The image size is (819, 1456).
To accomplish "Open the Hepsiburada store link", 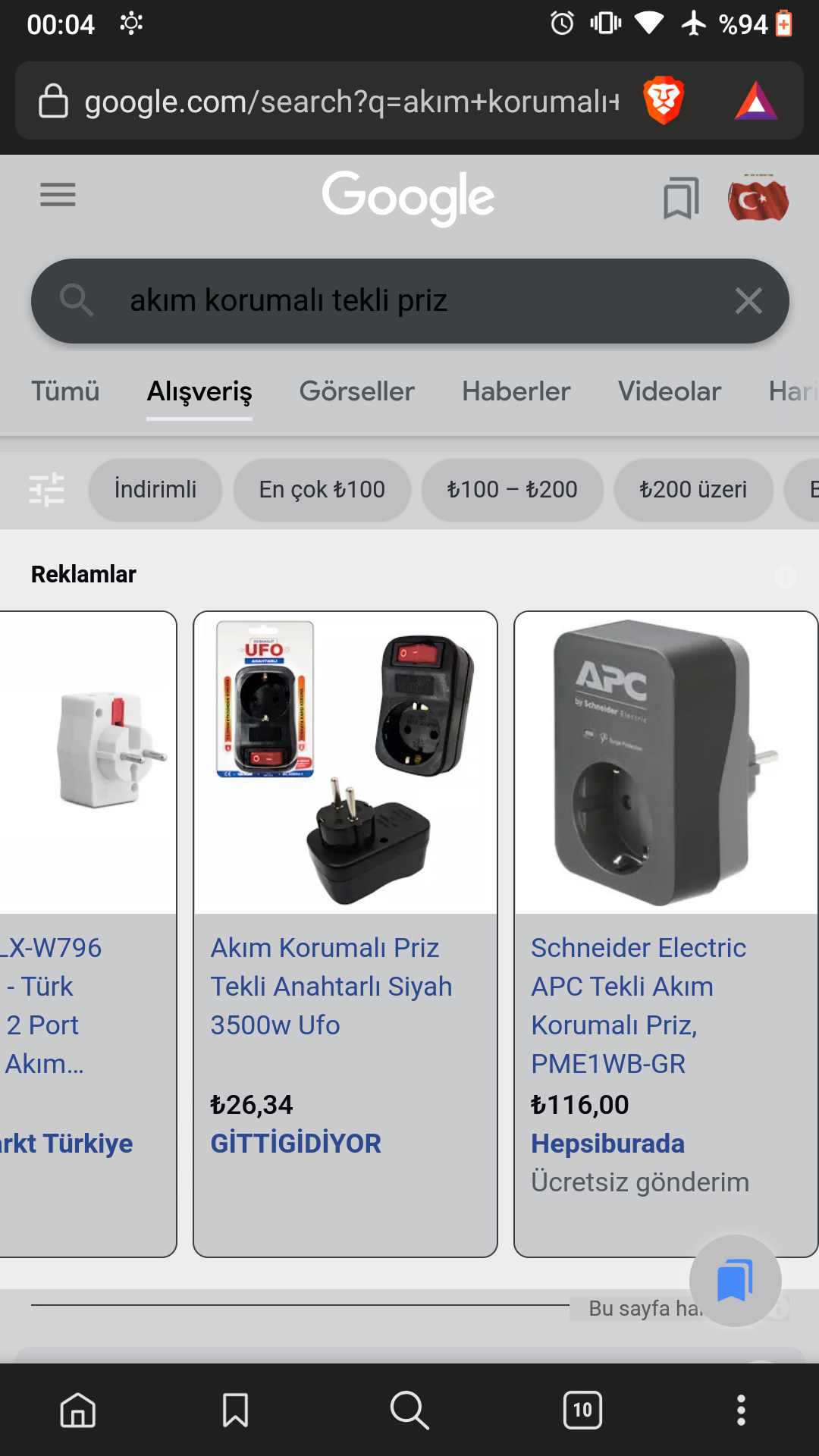I will point(608,1143).
